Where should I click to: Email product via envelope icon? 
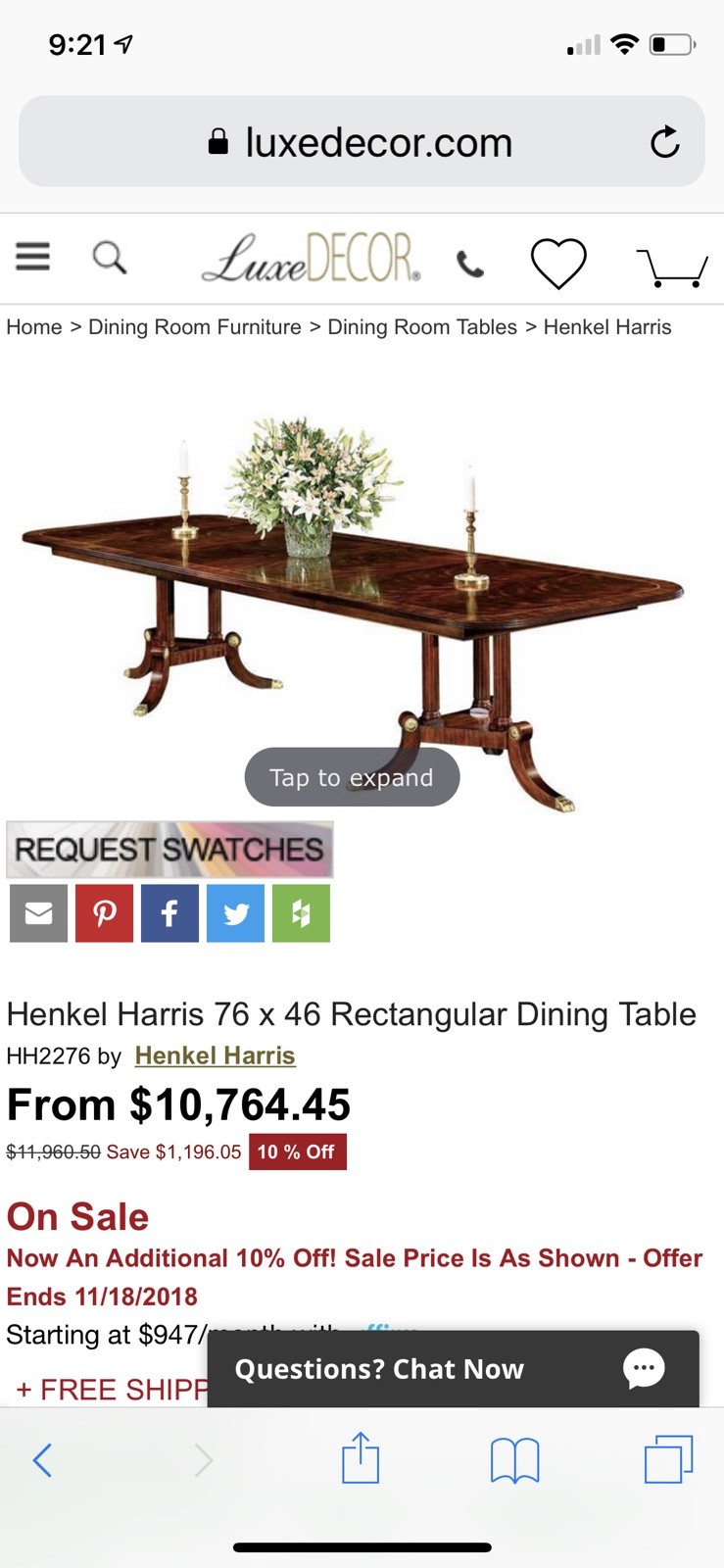pyautogui.click(x=37, y=912)
